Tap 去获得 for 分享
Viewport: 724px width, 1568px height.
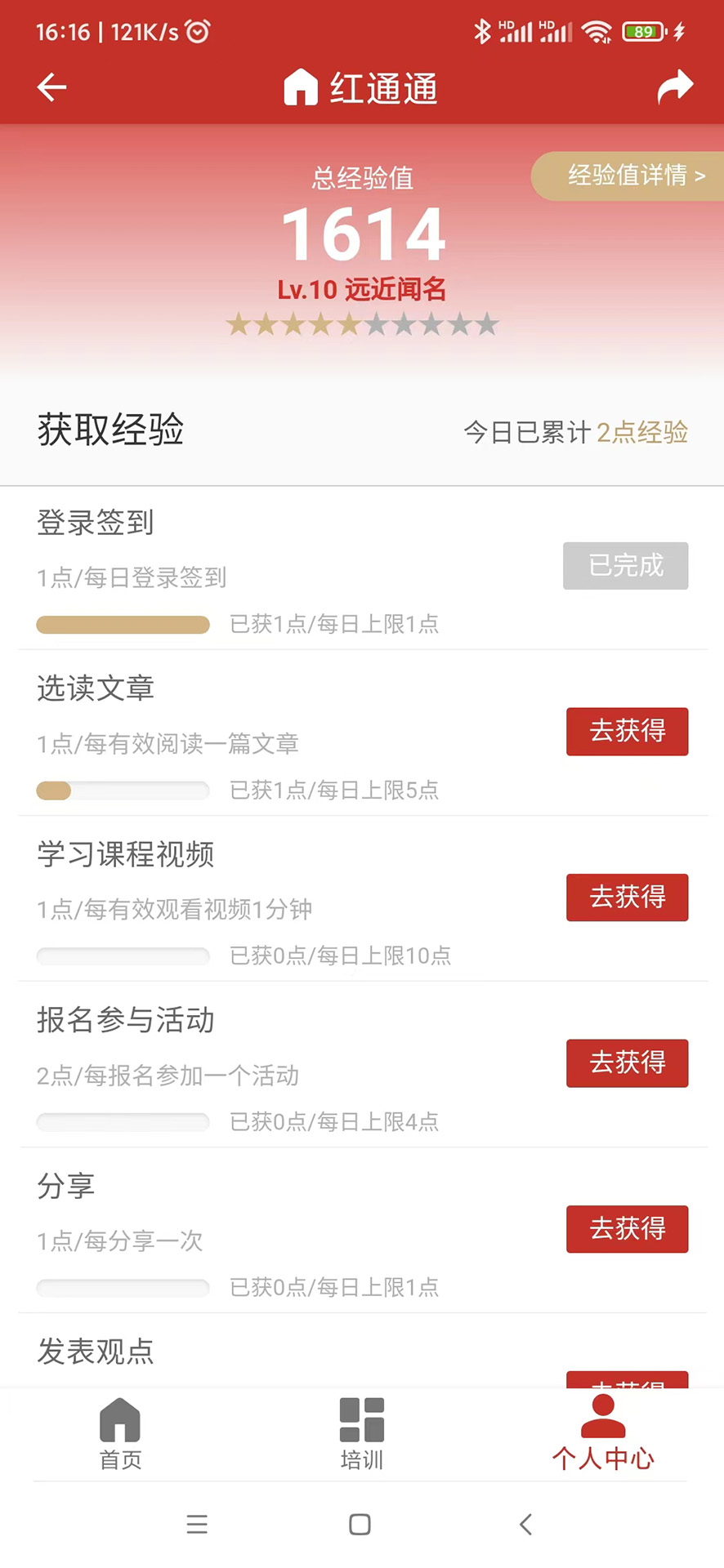tap(627, 1228)
